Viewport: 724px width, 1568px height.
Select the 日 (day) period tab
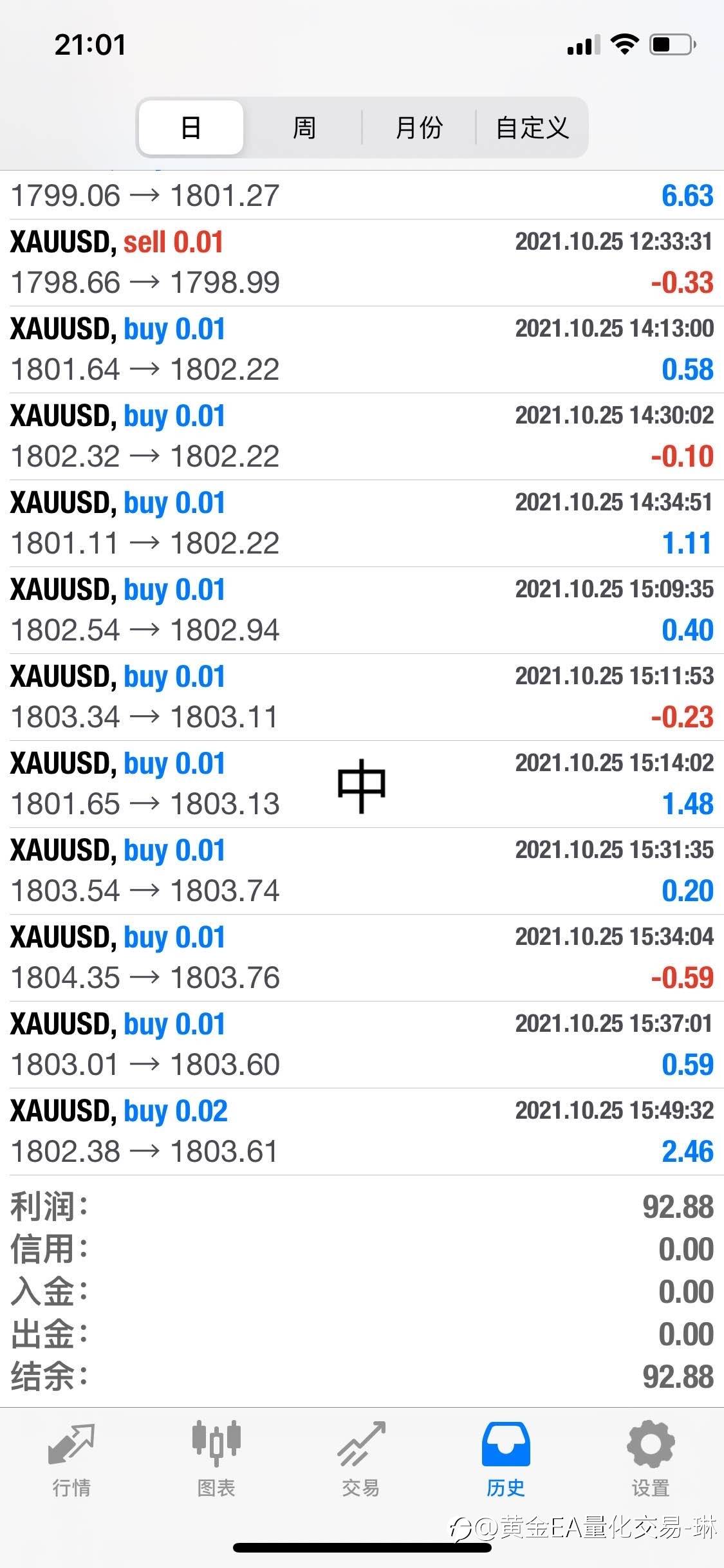click(x=191, y=127)
